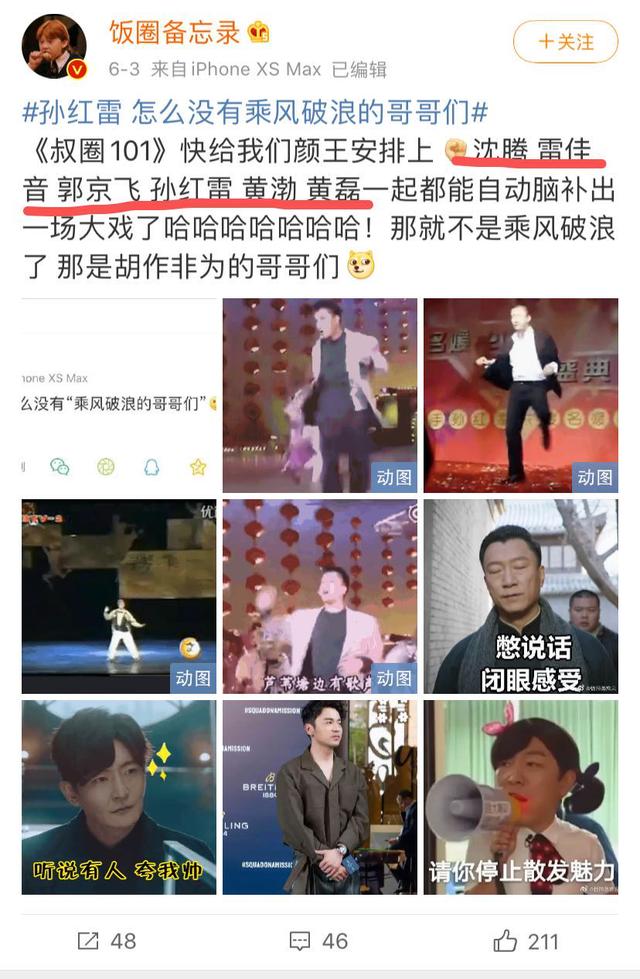View the GIF of man dancing in white jacket
The height and width of the screenshot is (979, 640).
tap(319, 395)
